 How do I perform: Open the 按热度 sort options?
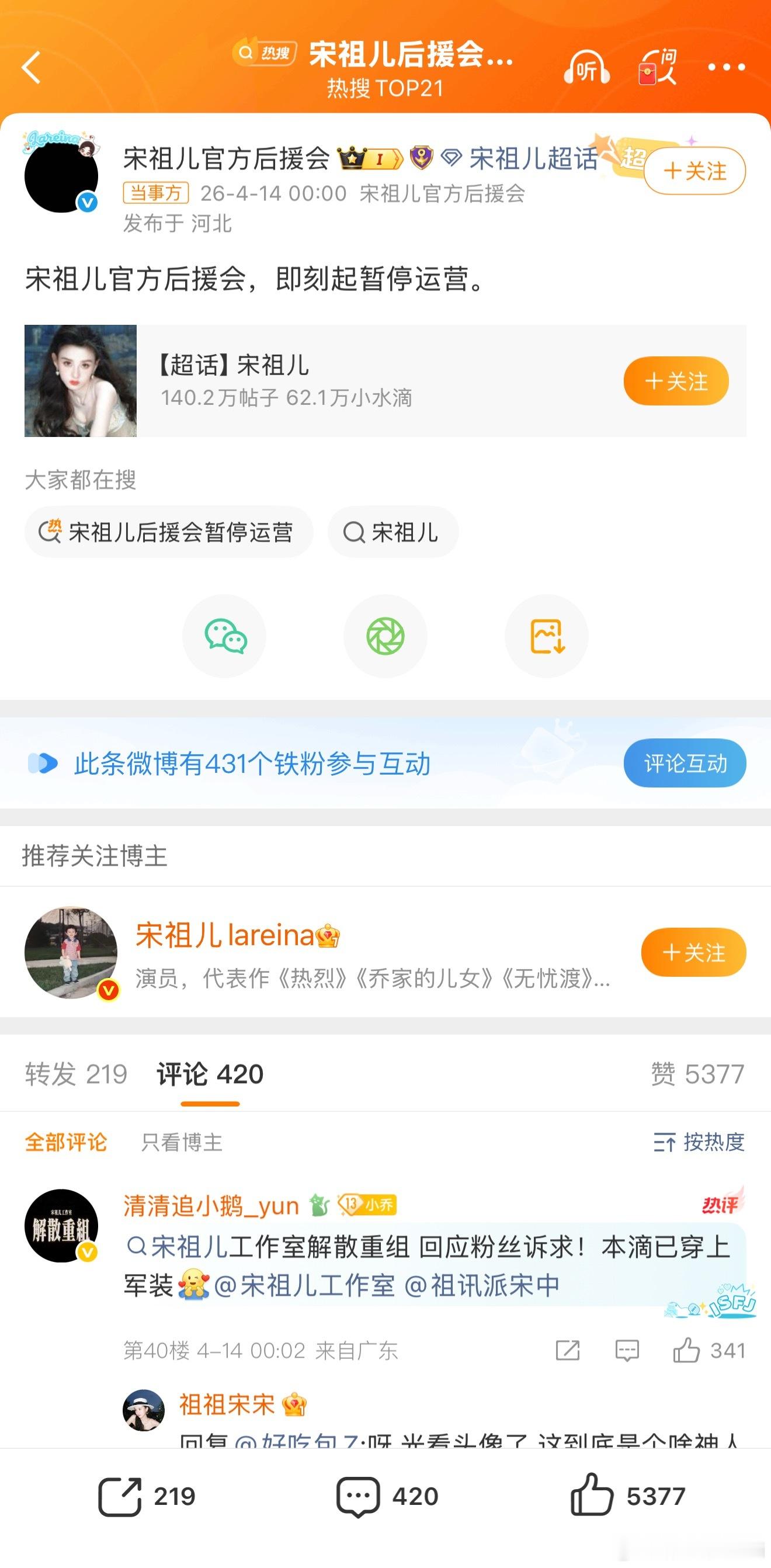(699, 1143)
